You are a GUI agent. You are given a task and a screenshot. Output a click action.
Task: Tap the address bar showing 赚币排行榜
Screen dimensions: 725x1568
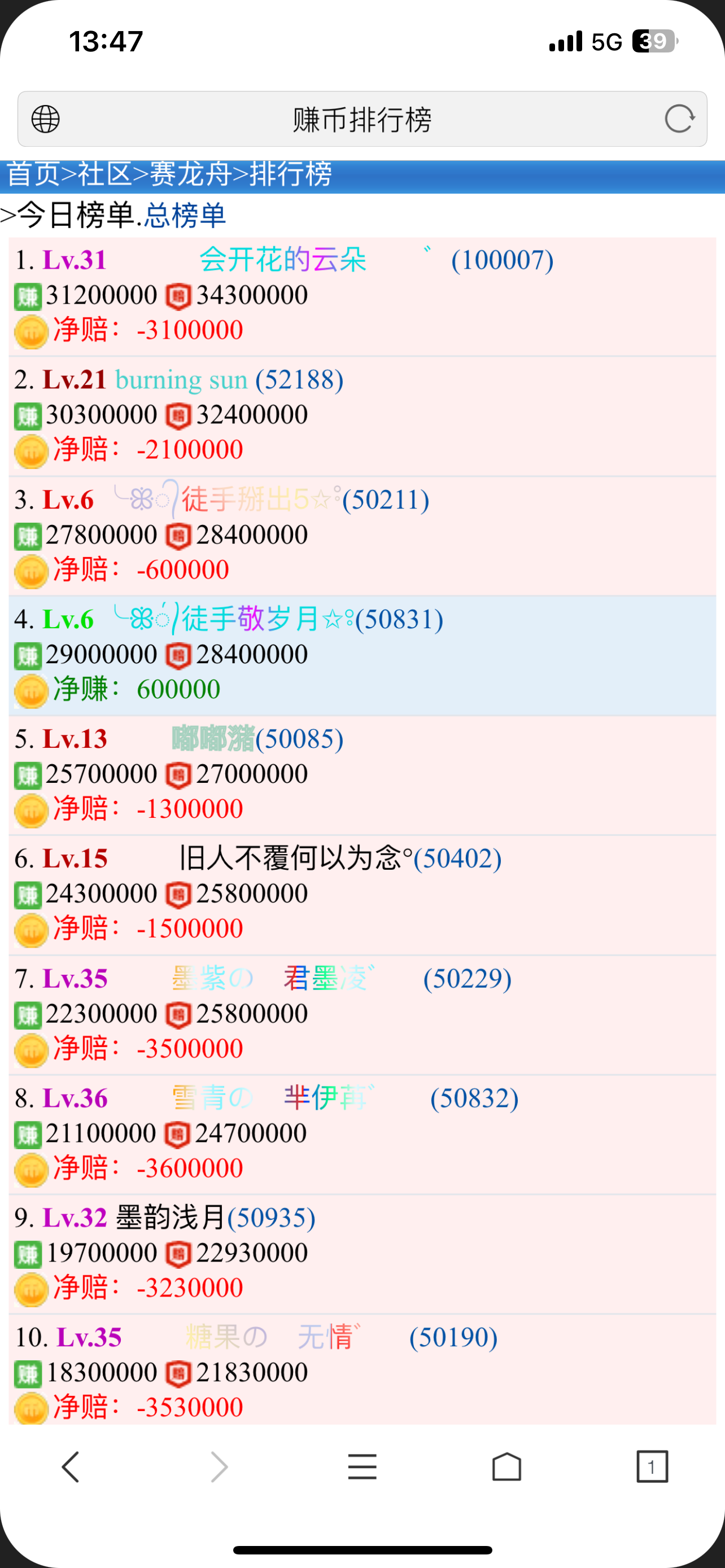click(361, 119)
